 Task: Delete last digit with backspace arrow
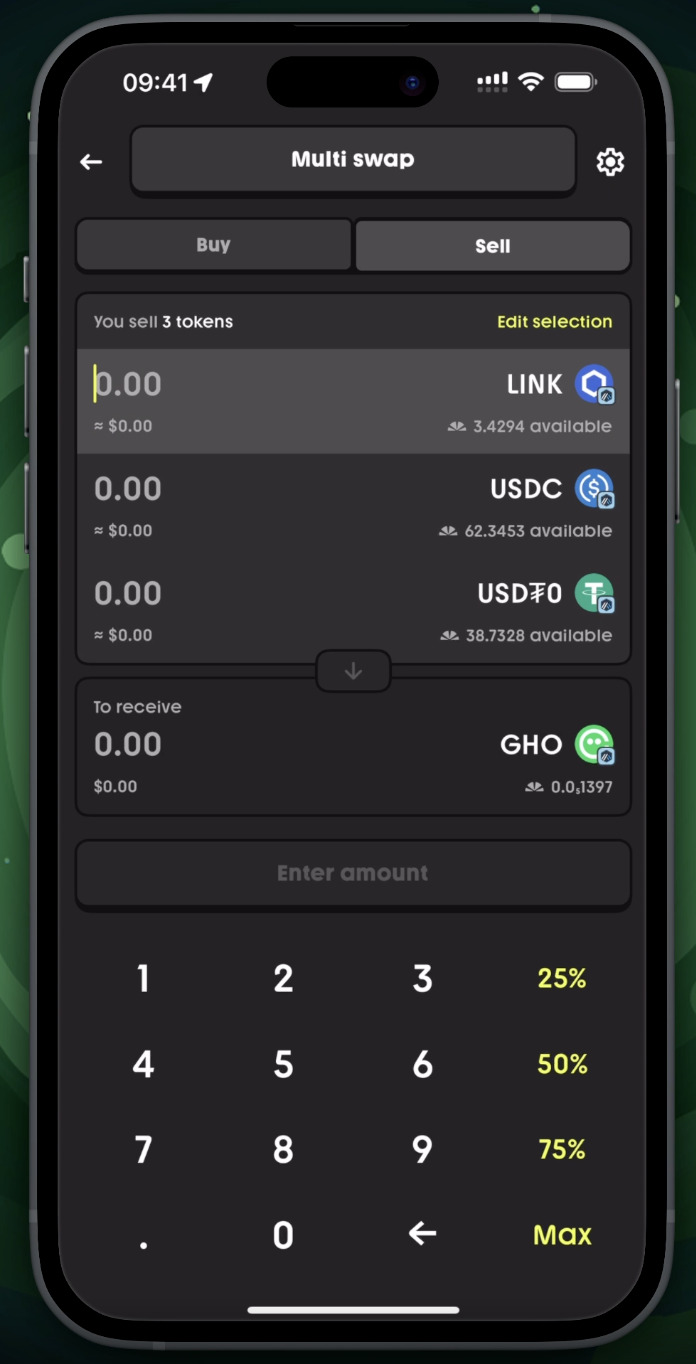pos(422,1234)
